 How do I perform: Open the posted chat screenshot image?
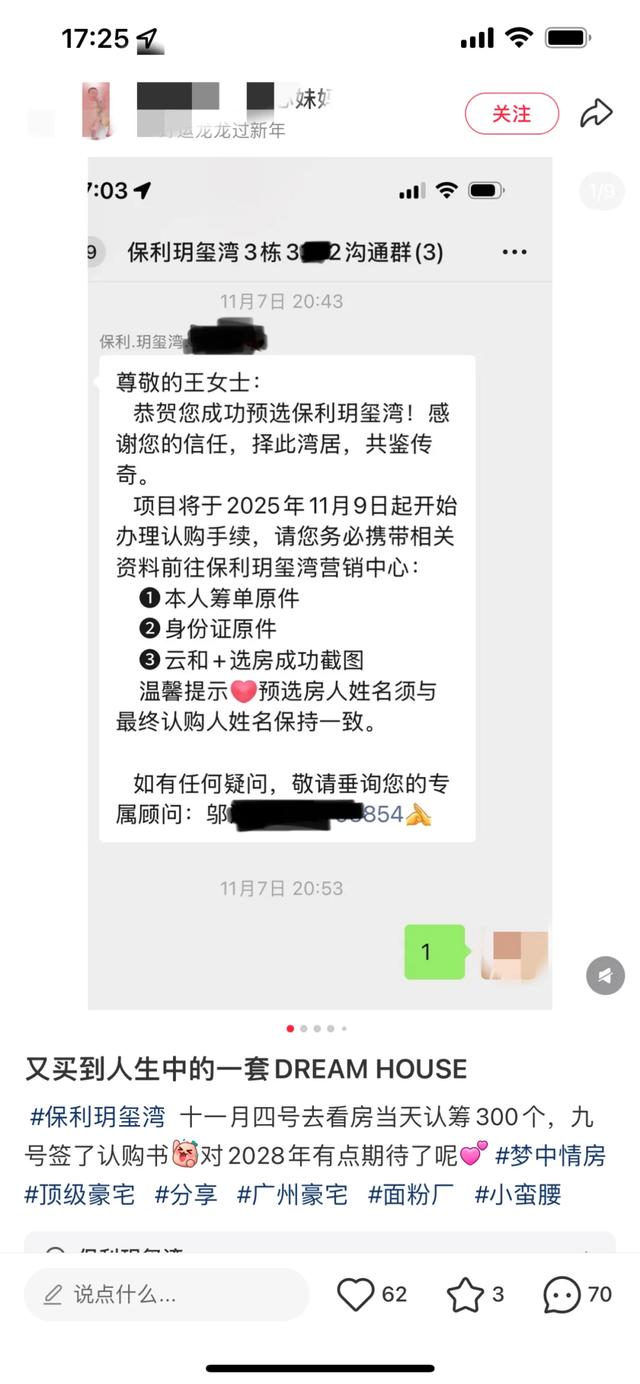(x=320, y=582)
